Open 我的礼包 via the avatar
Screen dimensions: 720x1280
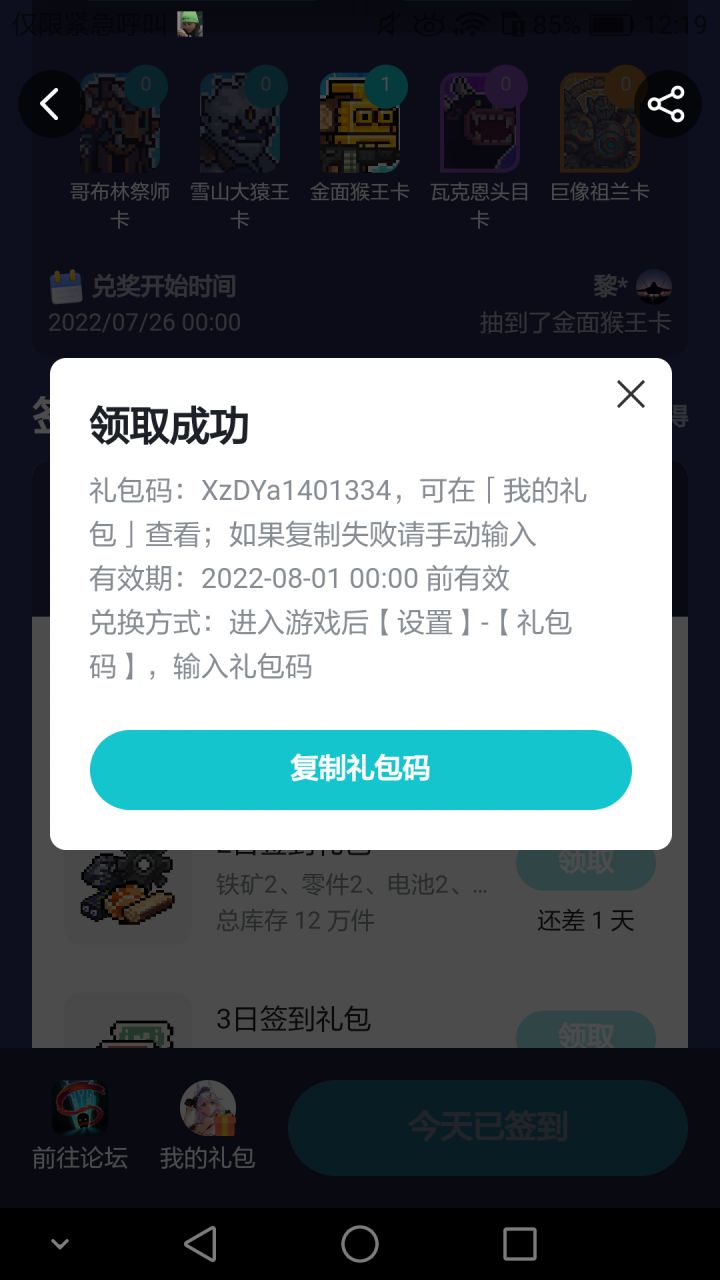[207, 1110]
